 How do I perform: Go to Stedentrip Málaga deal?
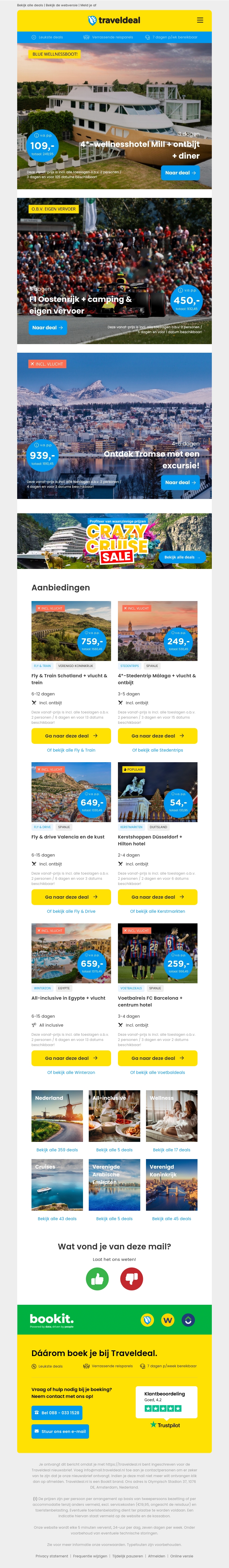tap(157, 735)
